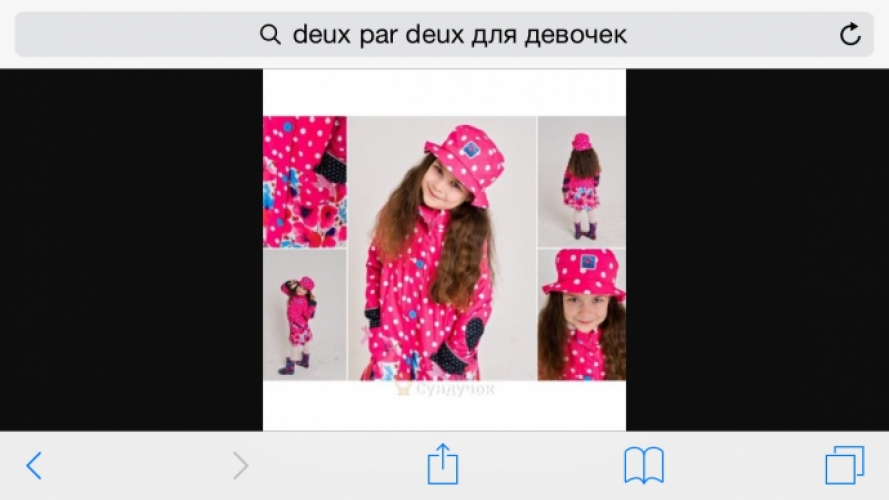Image resolution: width=889 pixels, height=500 pixels.
Task: Reload the current page
Action: [849, 35]
